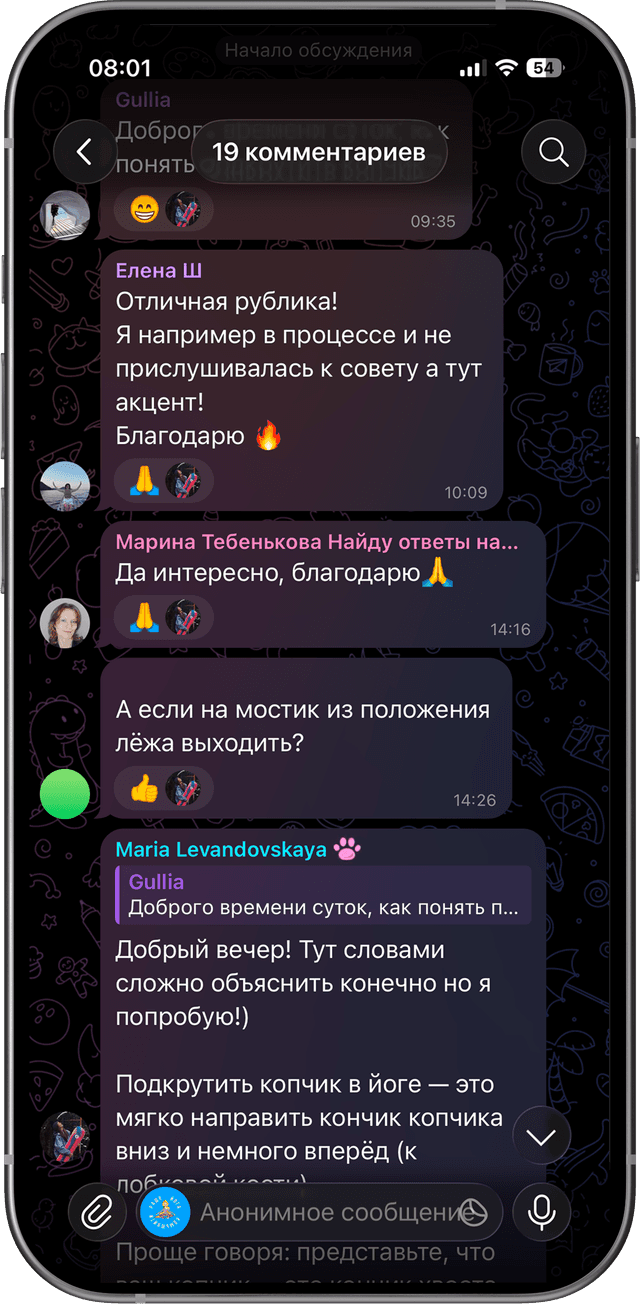640x1304 pixels.
Task: Attach a file with the paperclip
Action: (x=96, y=1212)
